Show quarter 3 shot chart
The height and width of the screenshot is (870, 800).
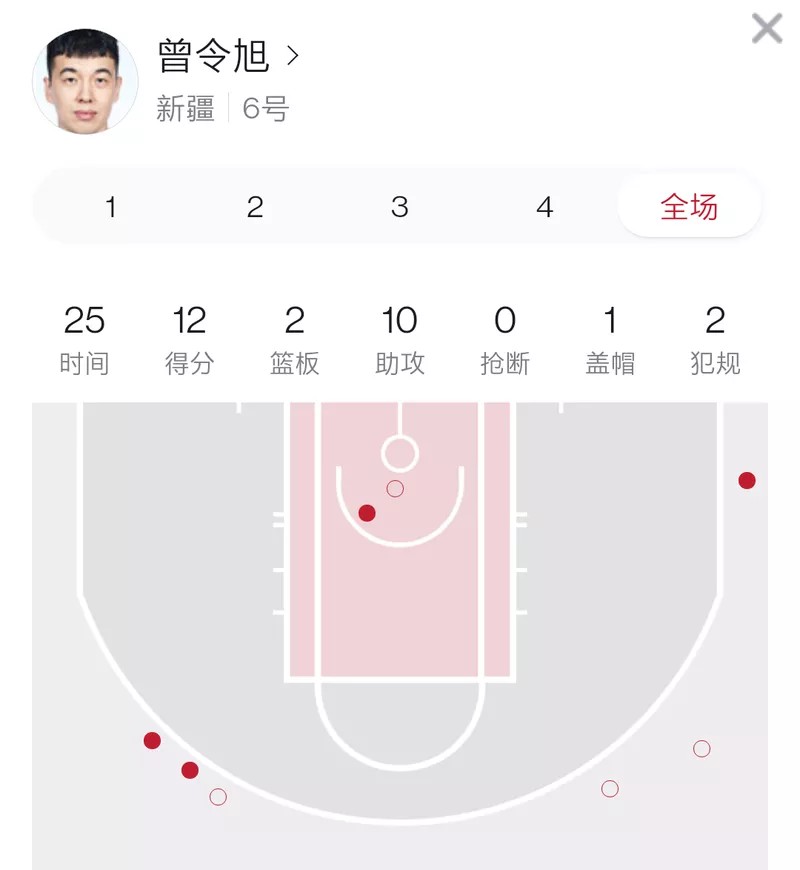tap(400, 208)
